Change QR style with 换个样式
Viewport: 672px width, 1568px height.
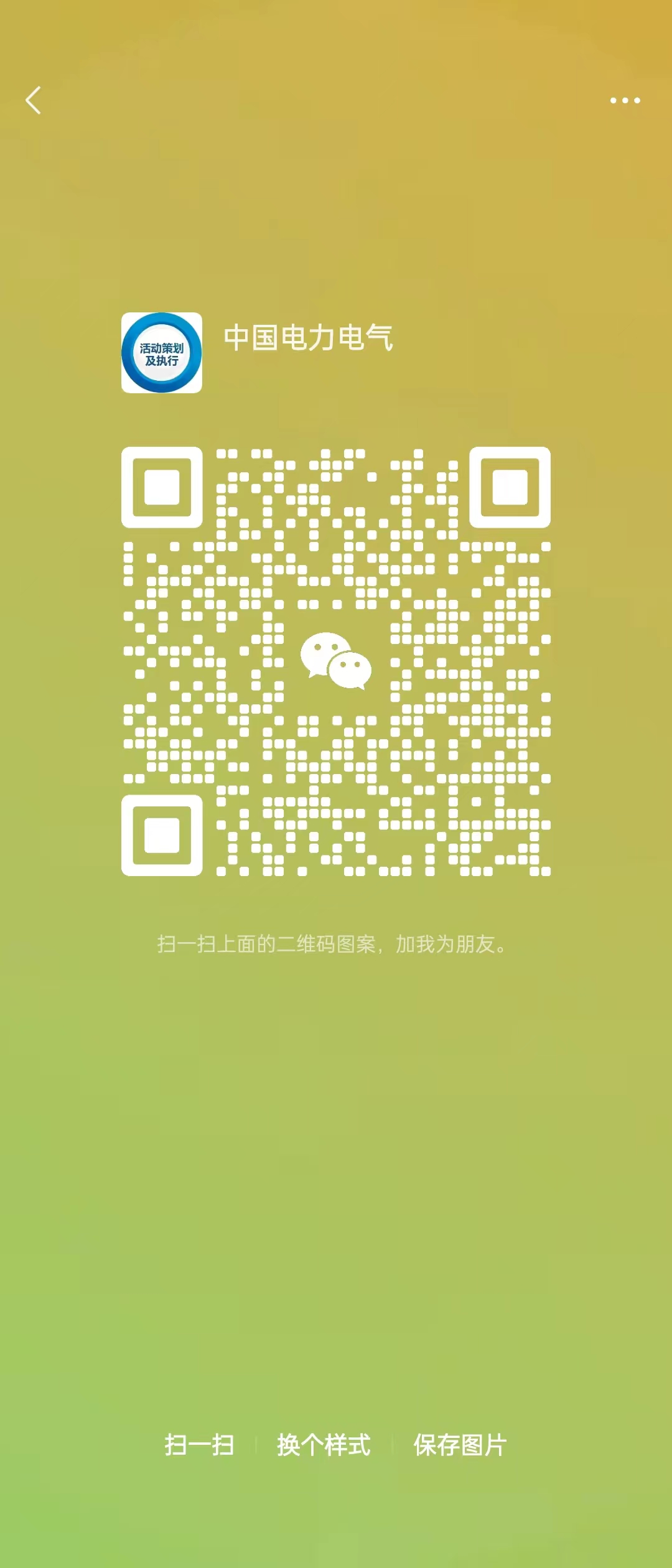tap(324, 1445)
